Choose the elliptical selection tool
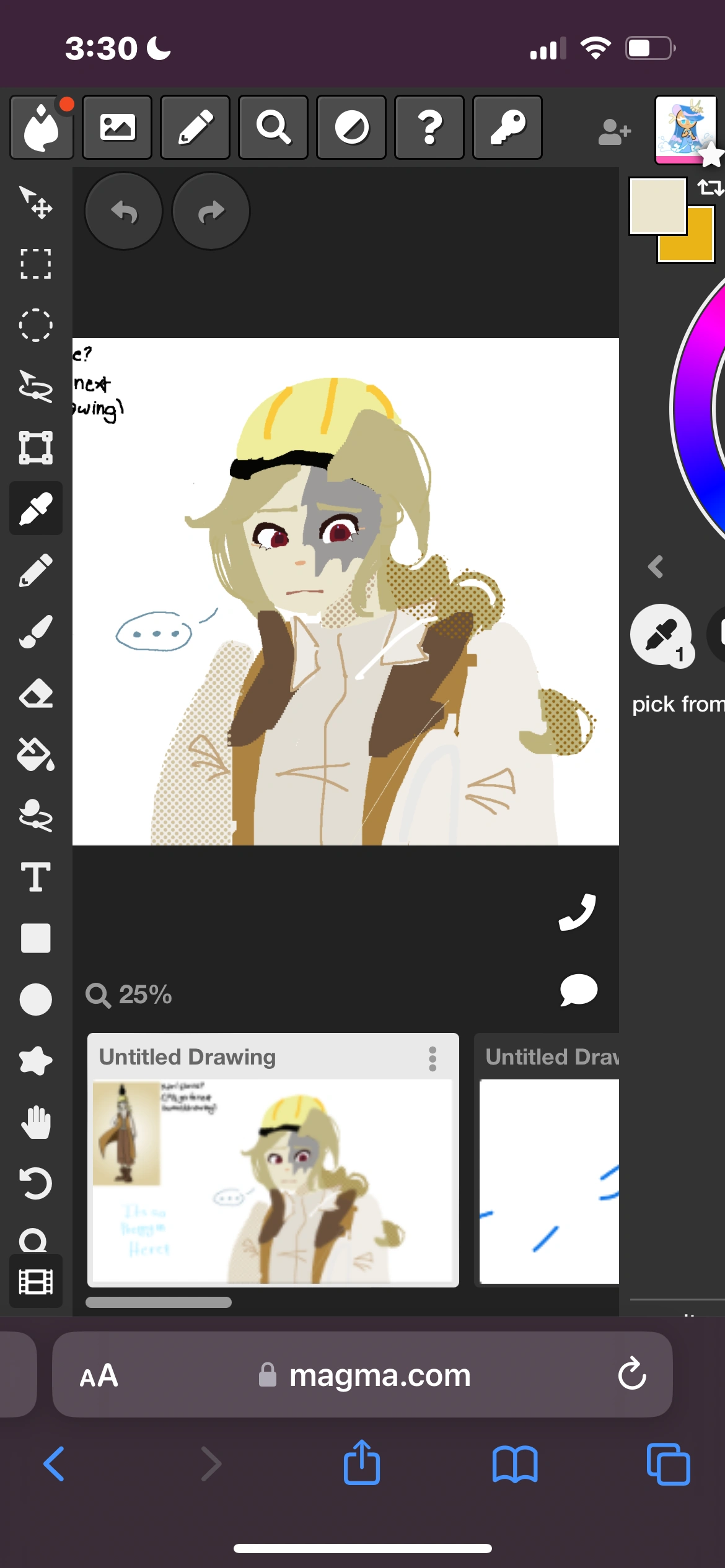Screen dimensions: 725x1568 click(36, 325)
